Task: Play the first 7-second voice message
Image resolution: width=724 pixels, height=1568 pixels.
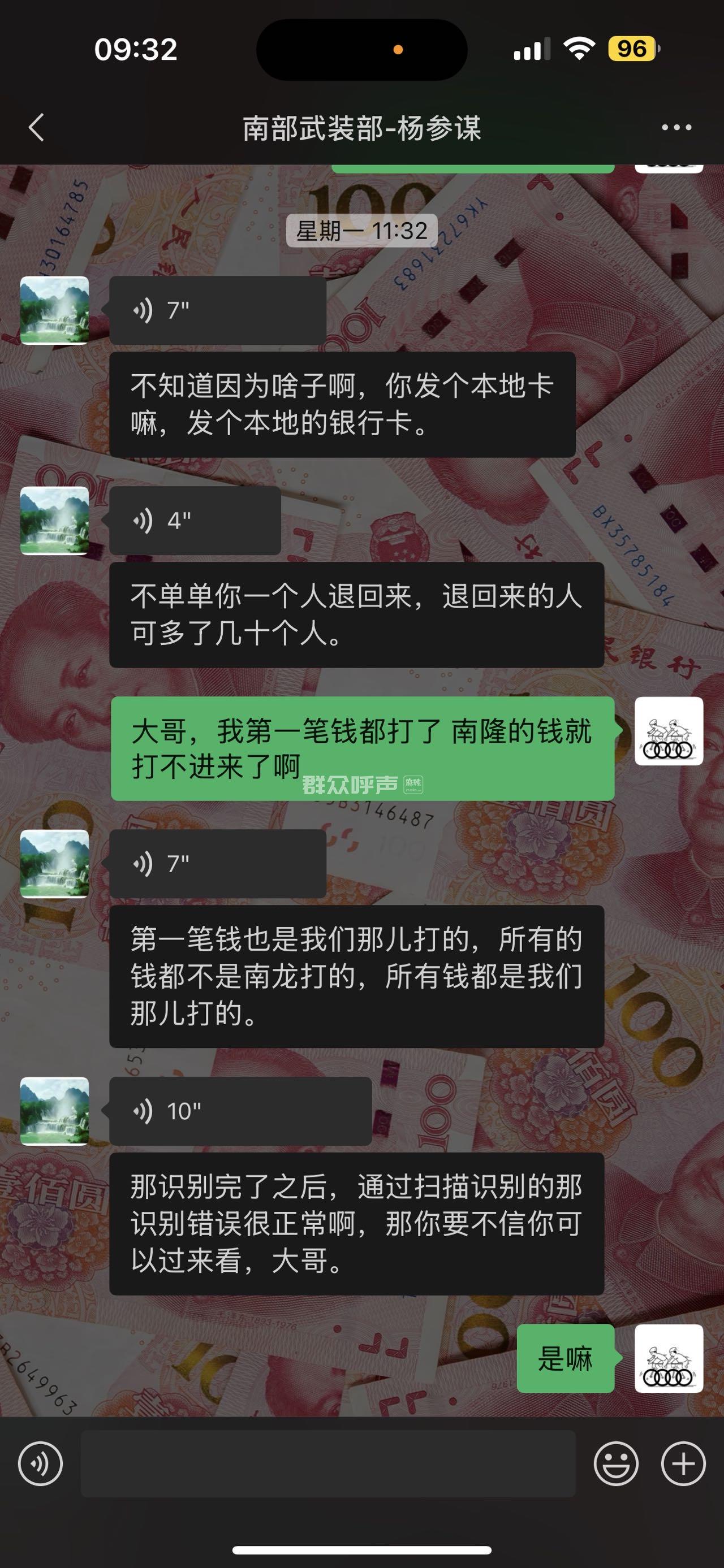Action: click(217, 310)
